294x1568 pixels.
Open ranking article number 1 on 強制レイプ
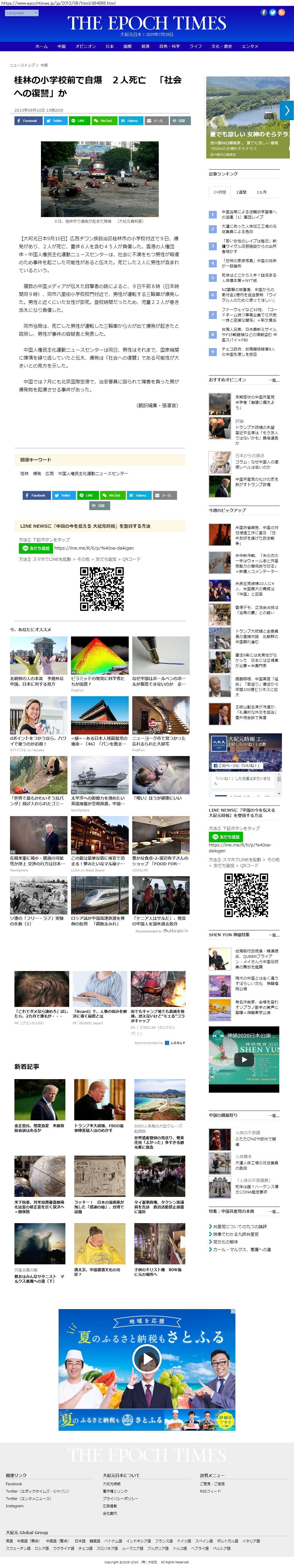[249, 214]
